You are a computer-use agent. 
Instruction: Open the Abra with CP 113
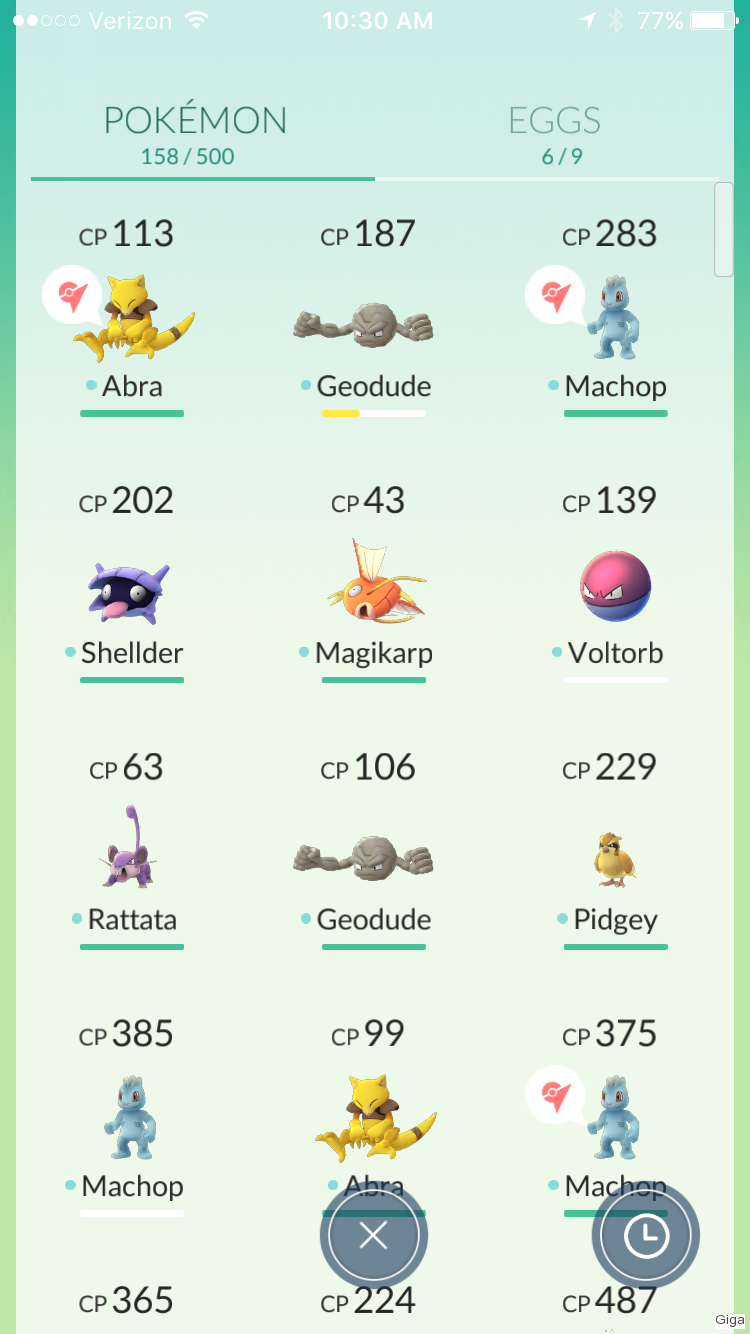[131, 318]
